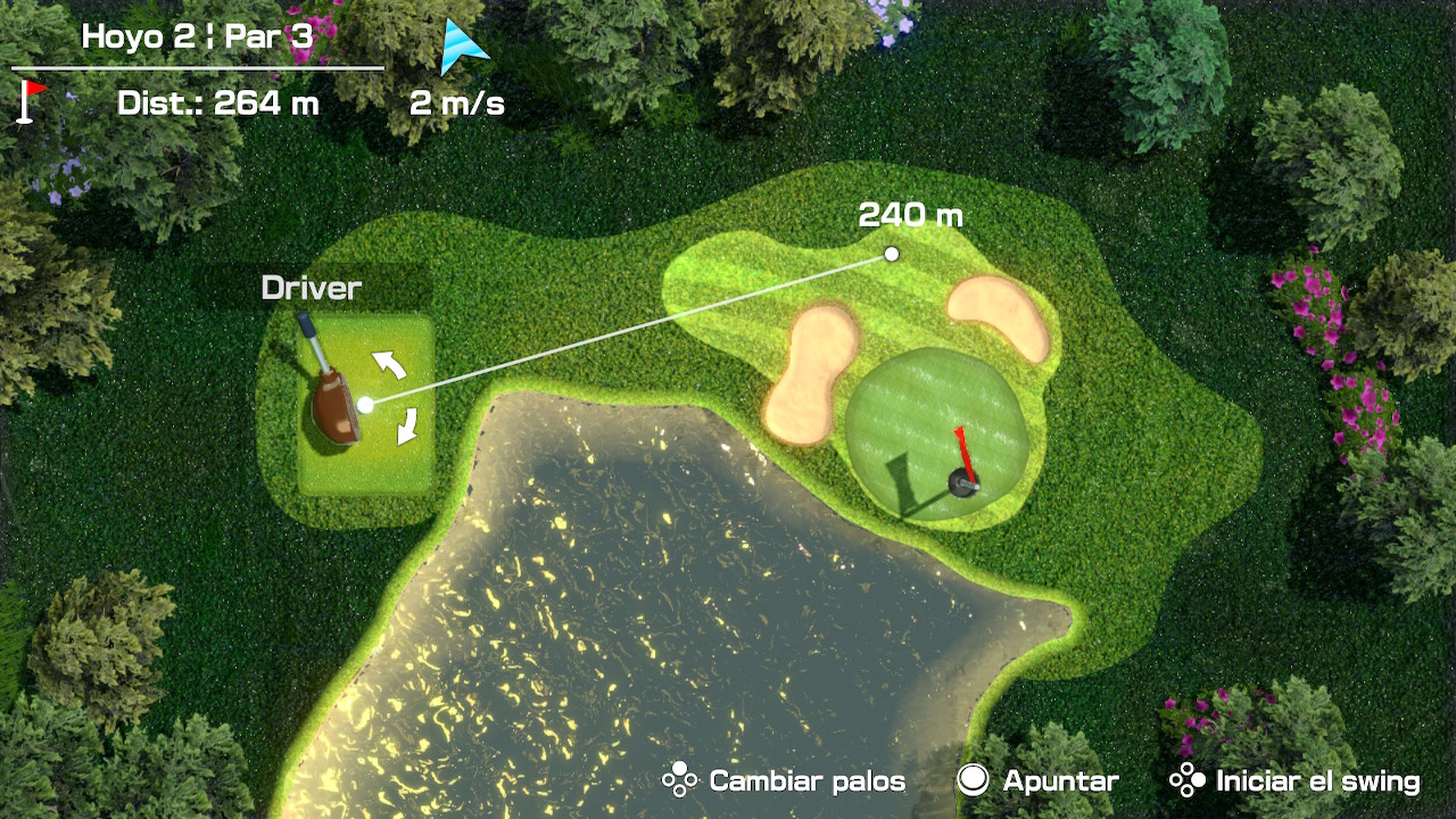This screenshot has height=819, width=1456.
Task: Select the Apuntar aim control
Action: click(1039, 781)
